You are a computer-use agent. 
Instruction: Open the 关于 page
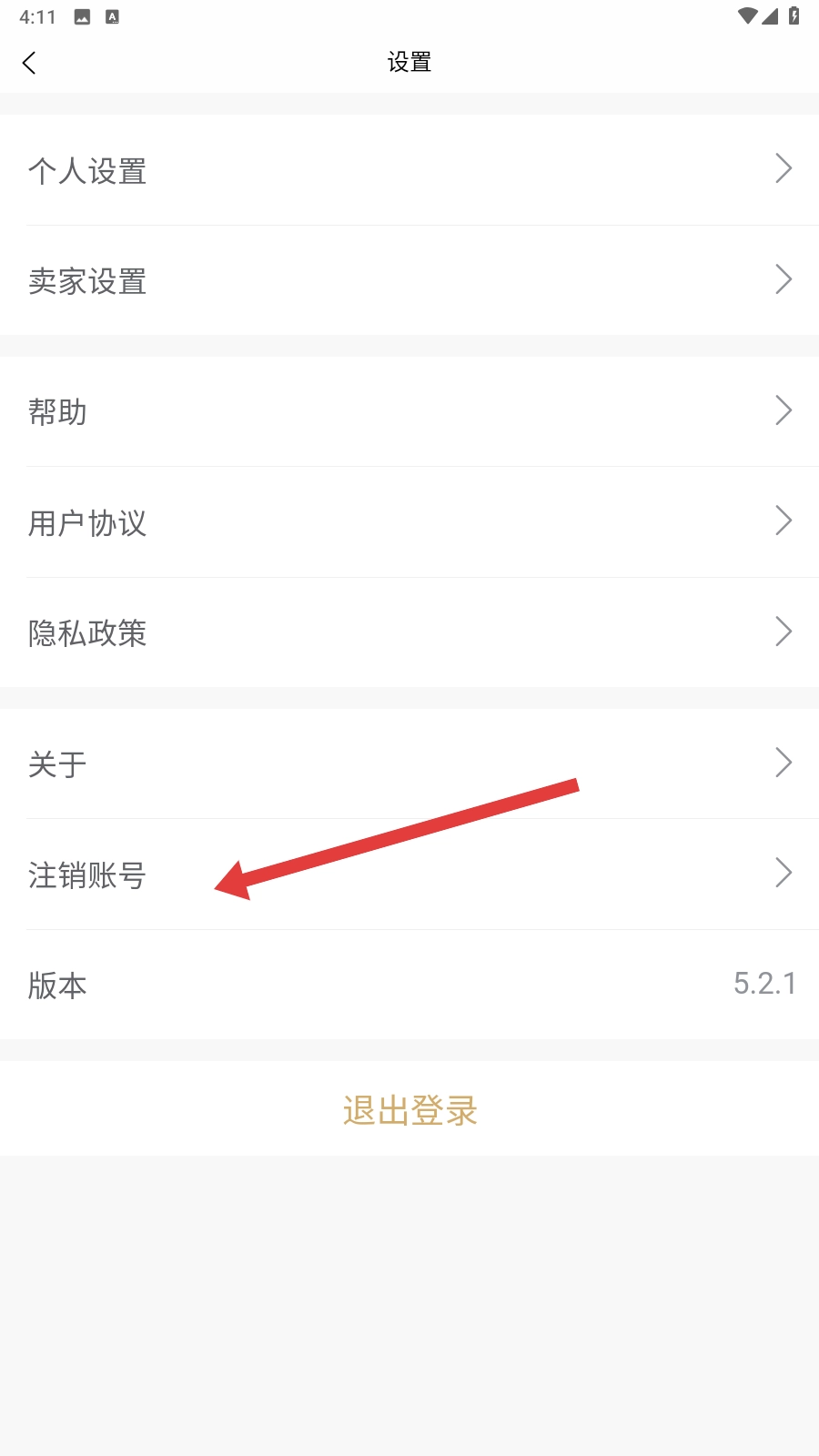point(409,763)
